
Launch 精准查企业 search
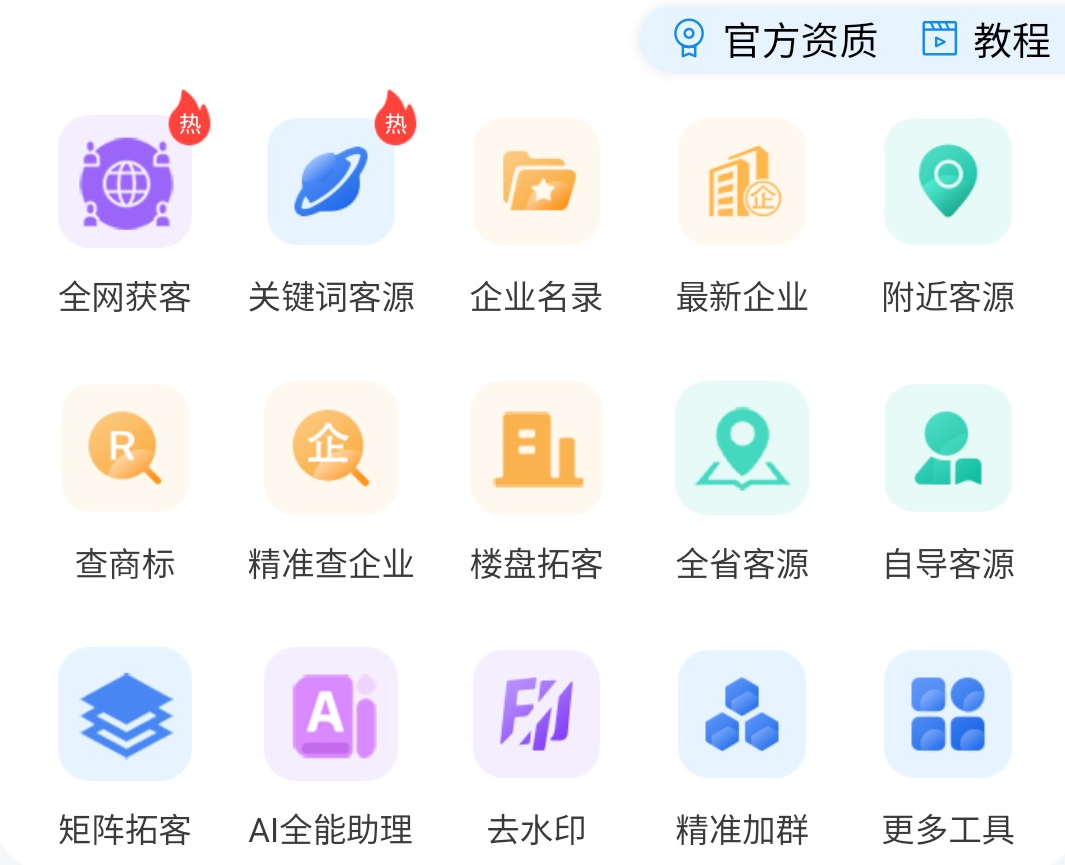click(331, 448)
